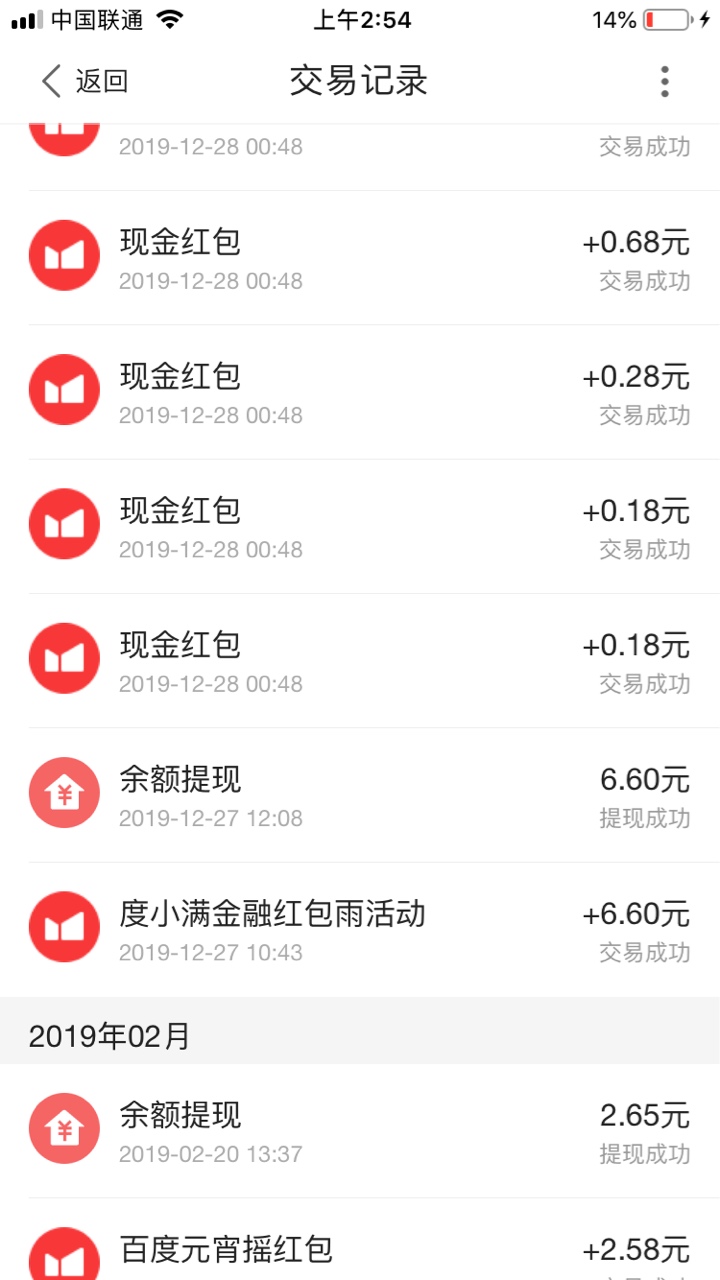
Task: Open the three-dot overflow menu
Action: [664, 81]
